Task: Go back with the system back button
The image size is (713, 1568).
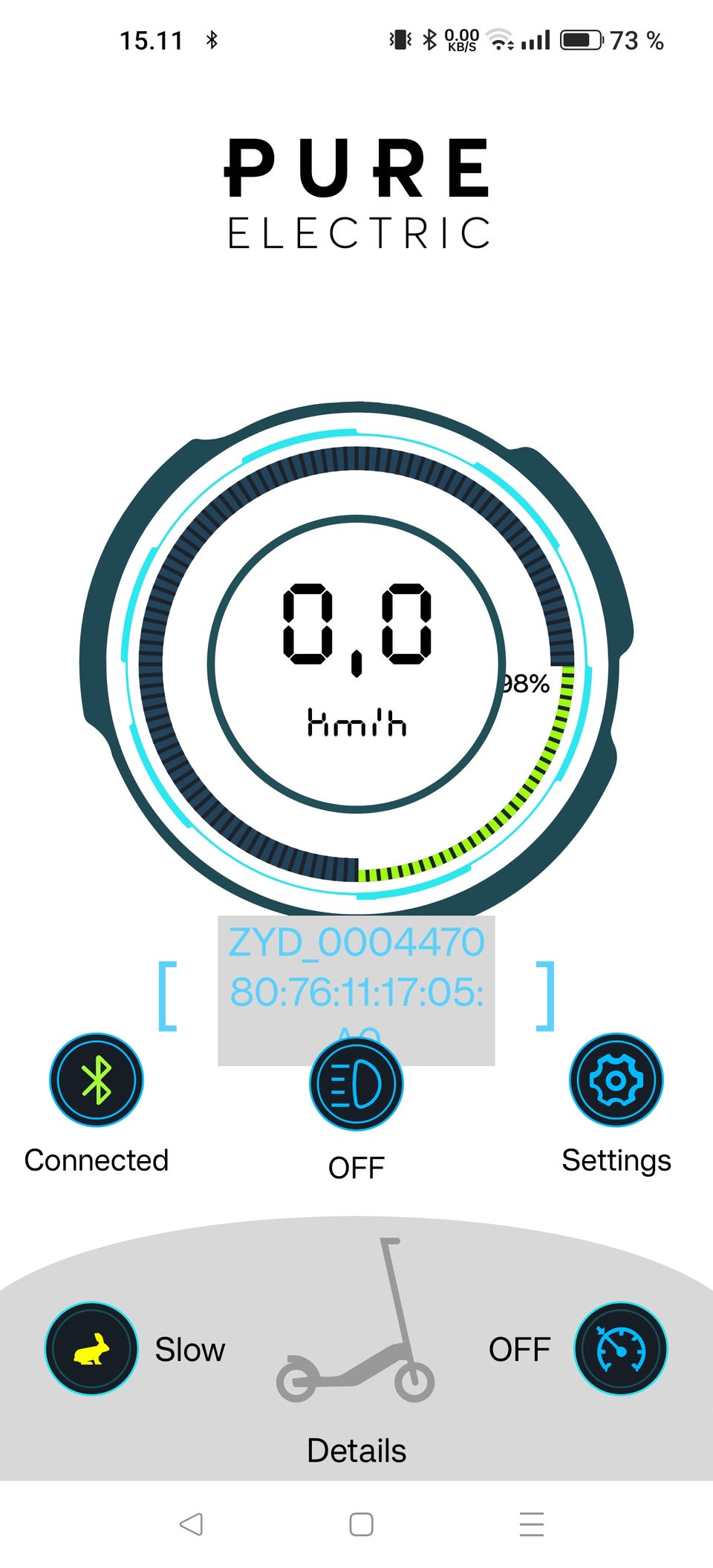Action: (192, 1524)
